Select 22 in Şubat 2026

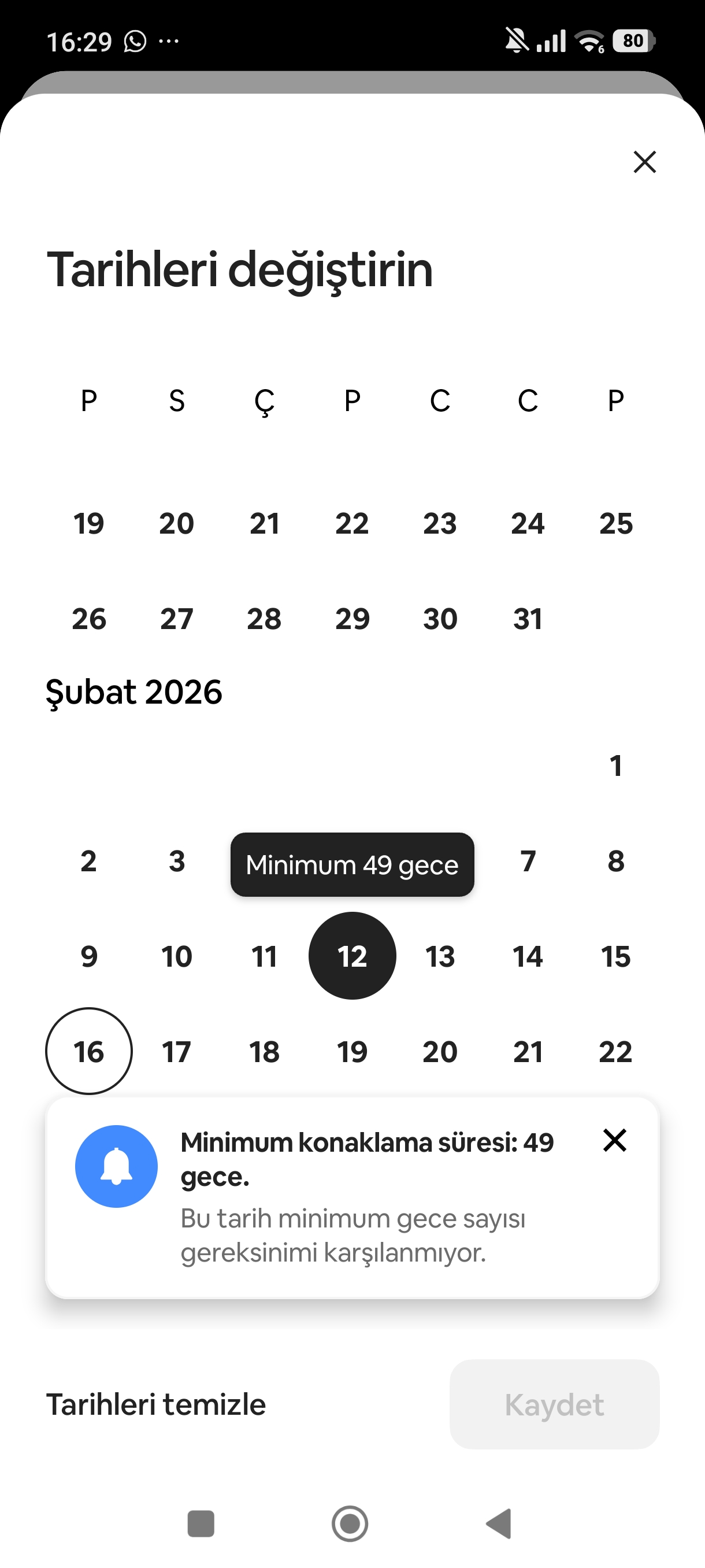point(615,1051)
